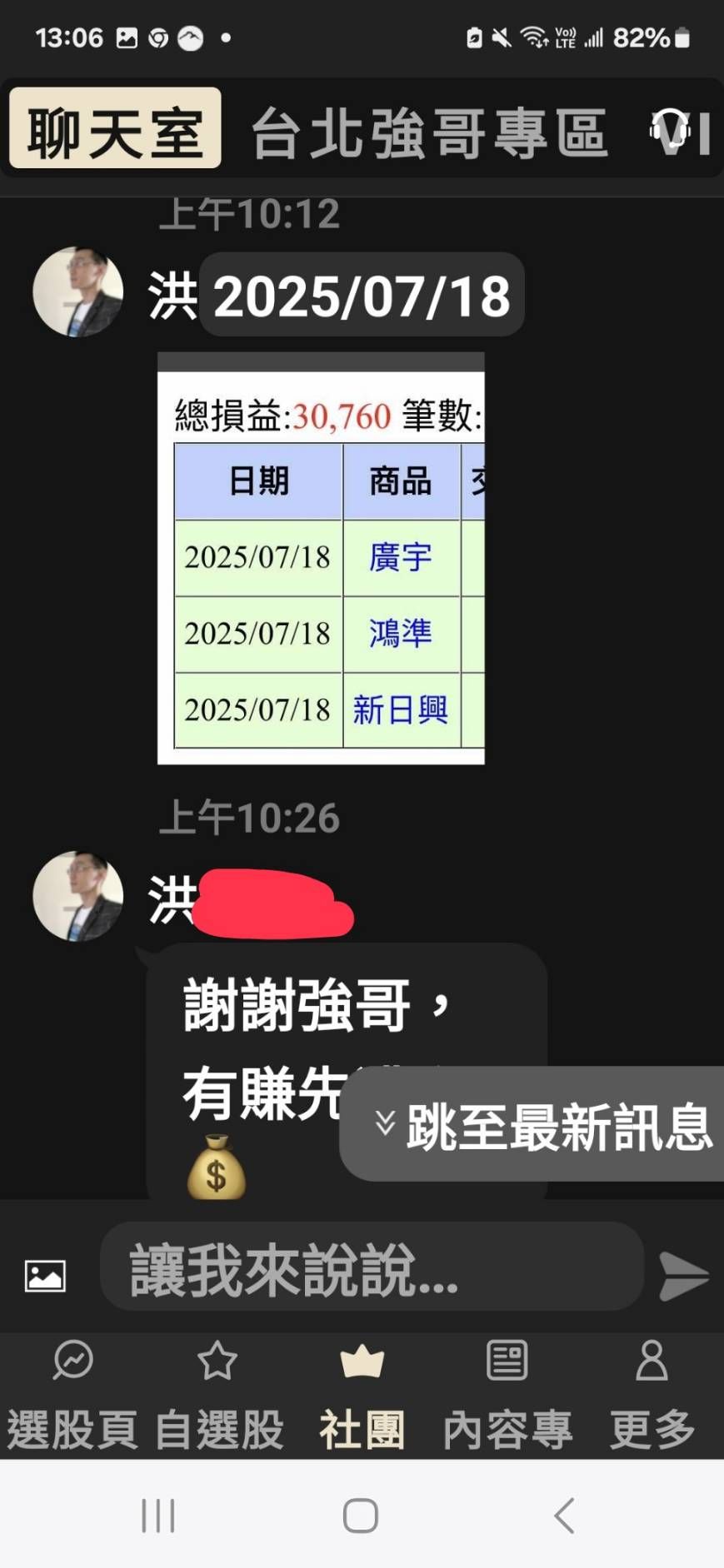
Task: Open the 台北強哥專區 tab
Action: click(429, 132)
